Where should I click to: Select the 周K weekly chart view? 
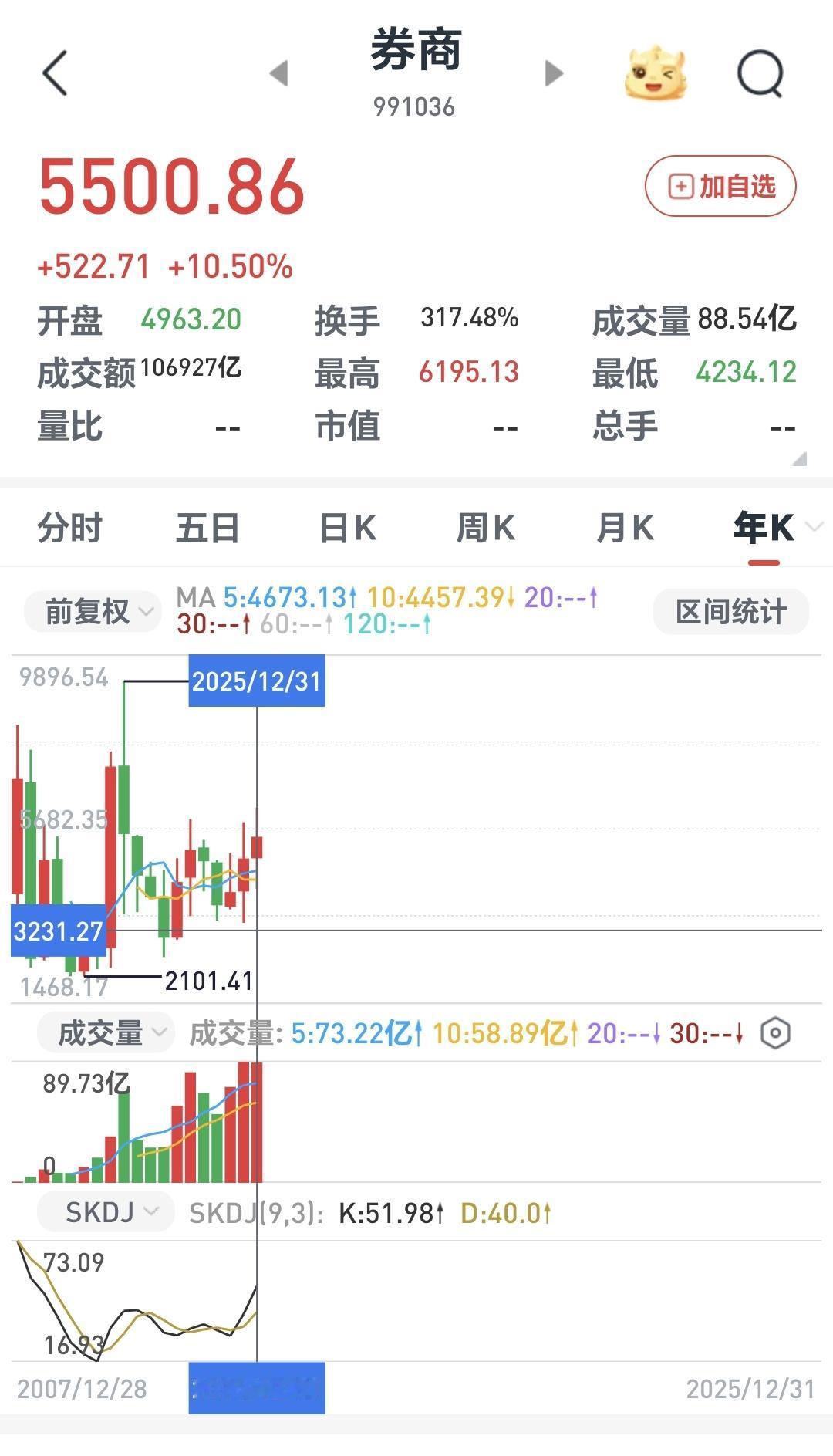tap(487, 529)
